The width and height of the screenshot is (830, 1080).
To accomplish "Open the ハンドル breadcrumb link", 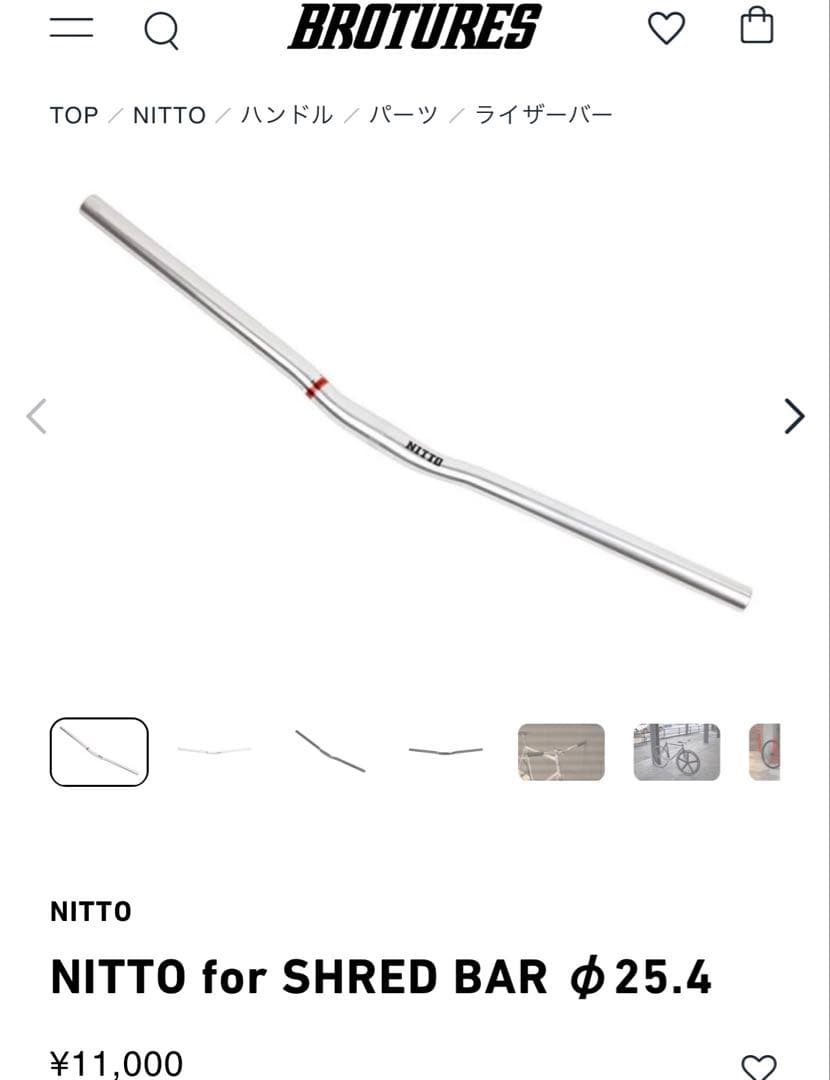I will tap(285, 114).
